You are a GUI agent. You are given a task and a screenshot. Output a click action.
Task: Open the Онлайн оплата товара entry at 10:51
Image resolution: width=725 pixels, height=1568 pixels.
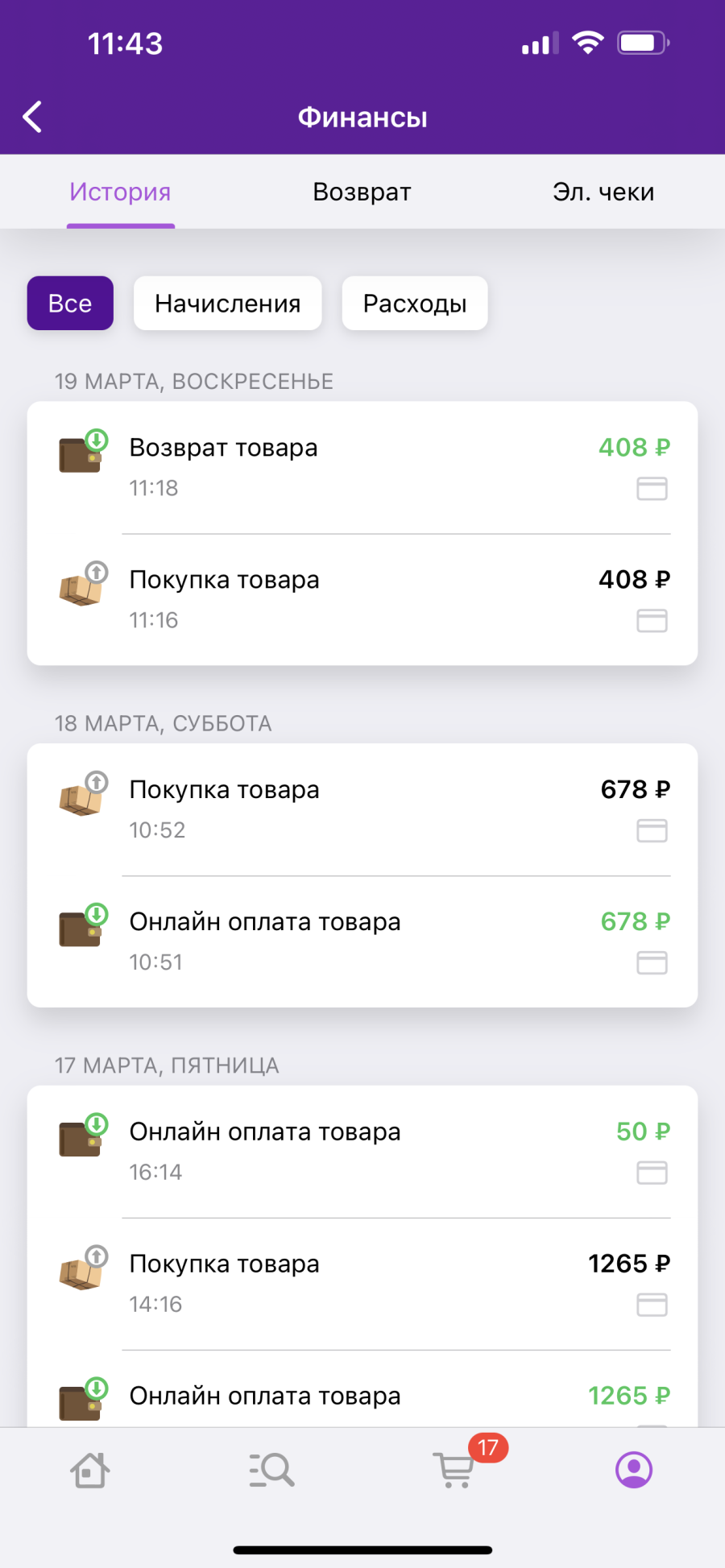click(x=362, y=942)
